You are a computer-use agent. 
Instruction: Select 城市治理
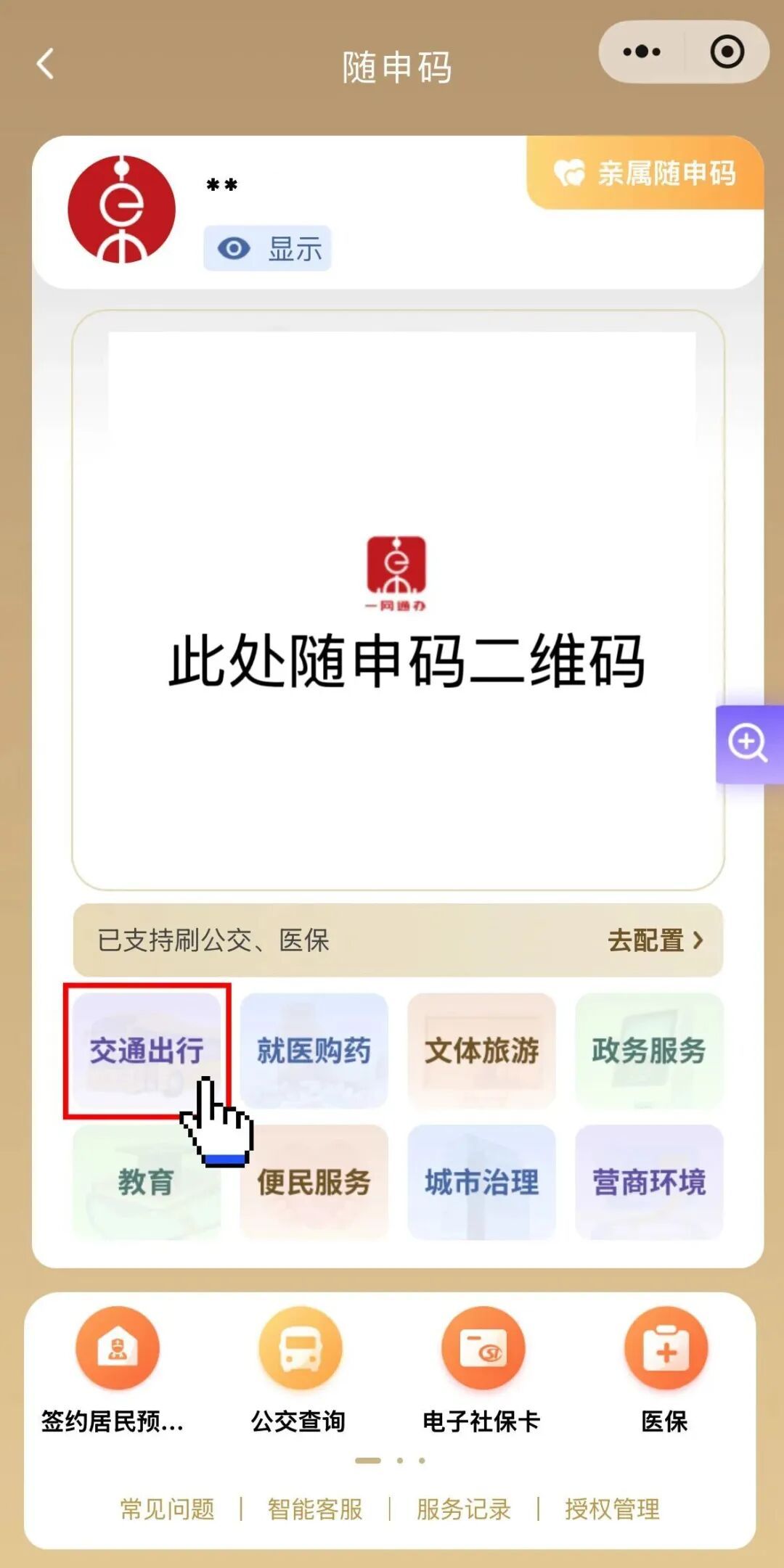point(482,1182)
